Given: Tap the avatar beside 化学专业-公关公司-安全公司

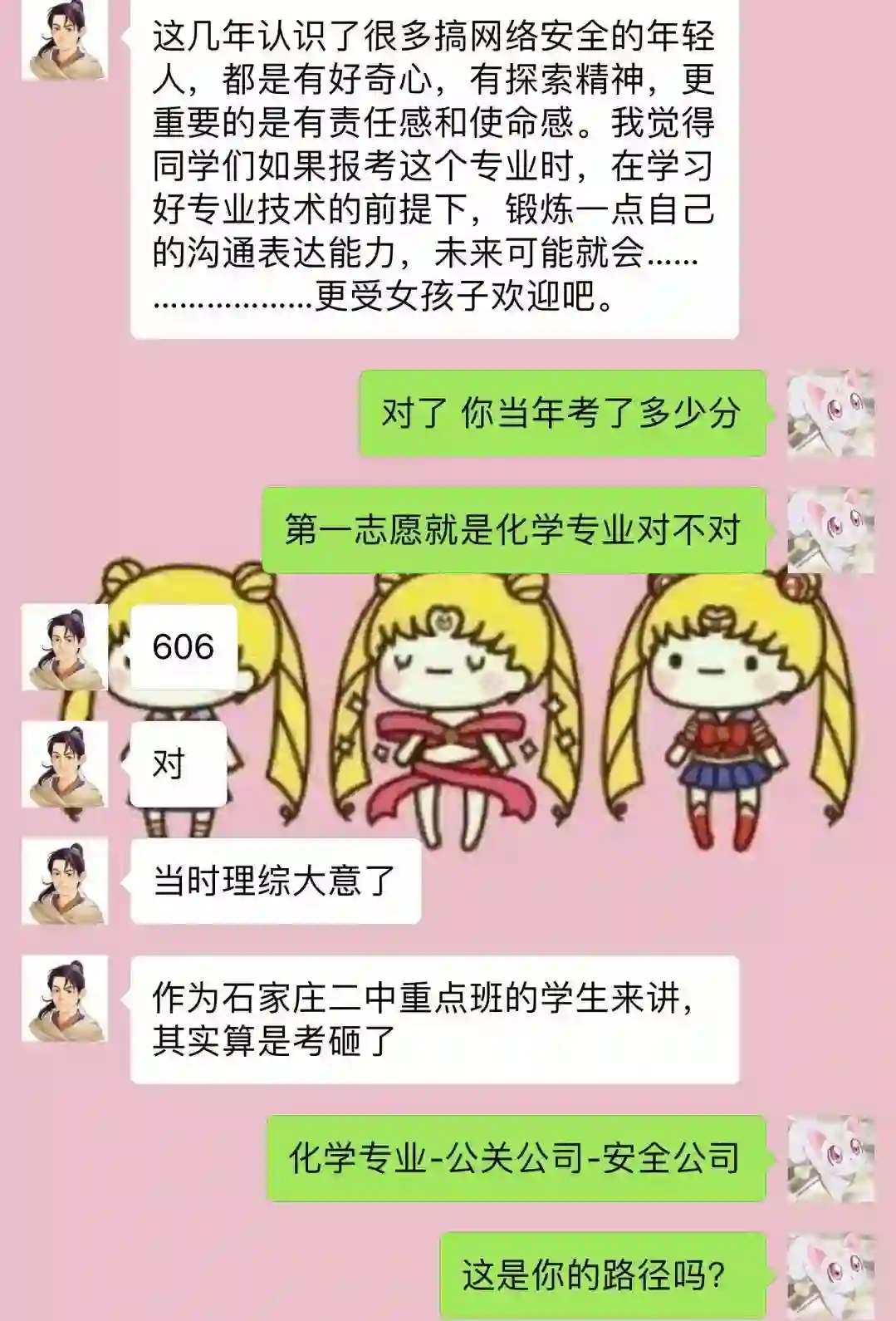Looking at the screenshot, I should [830, 1158].
